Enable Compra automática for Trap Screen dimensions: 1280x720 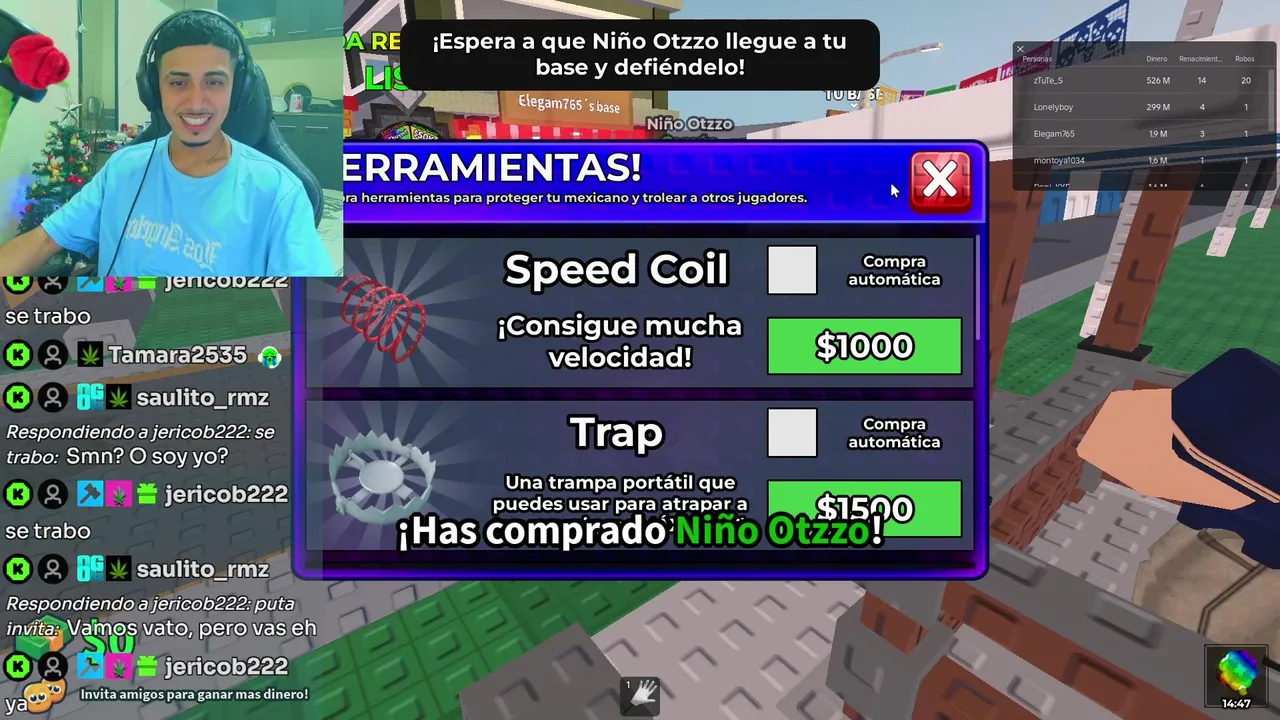pyautogui.click(x=792, y=433)
